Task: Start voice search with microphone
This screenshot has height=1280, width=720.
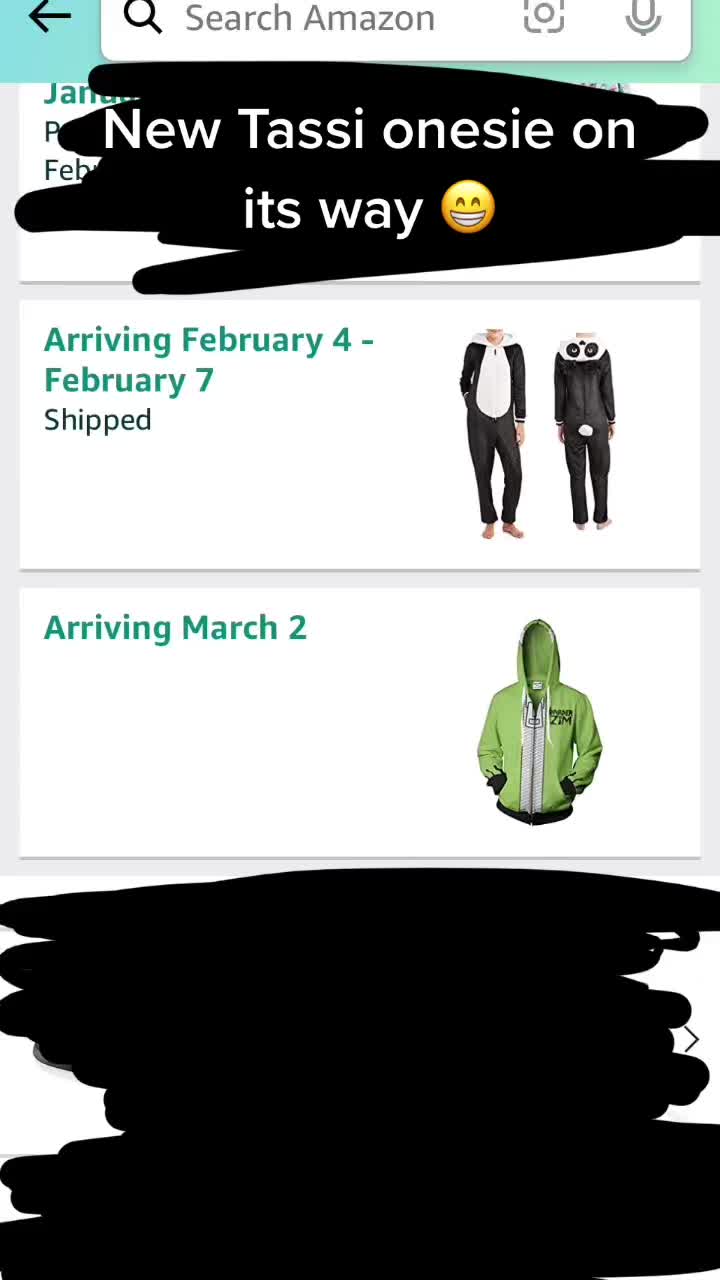Action: [x=643, y=15]
